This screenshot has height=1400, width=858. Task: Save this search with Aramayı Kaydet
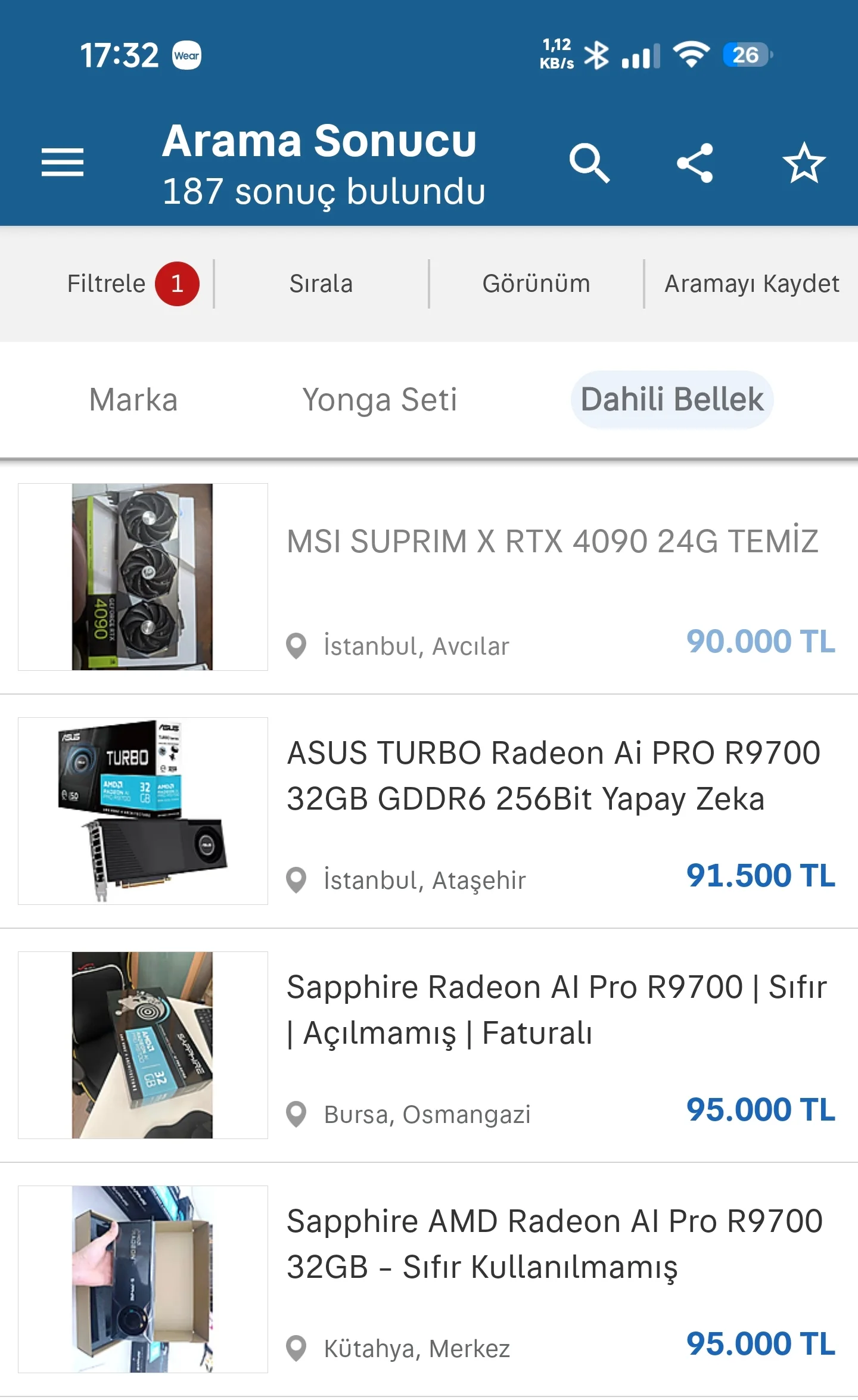tap(752, 284)
